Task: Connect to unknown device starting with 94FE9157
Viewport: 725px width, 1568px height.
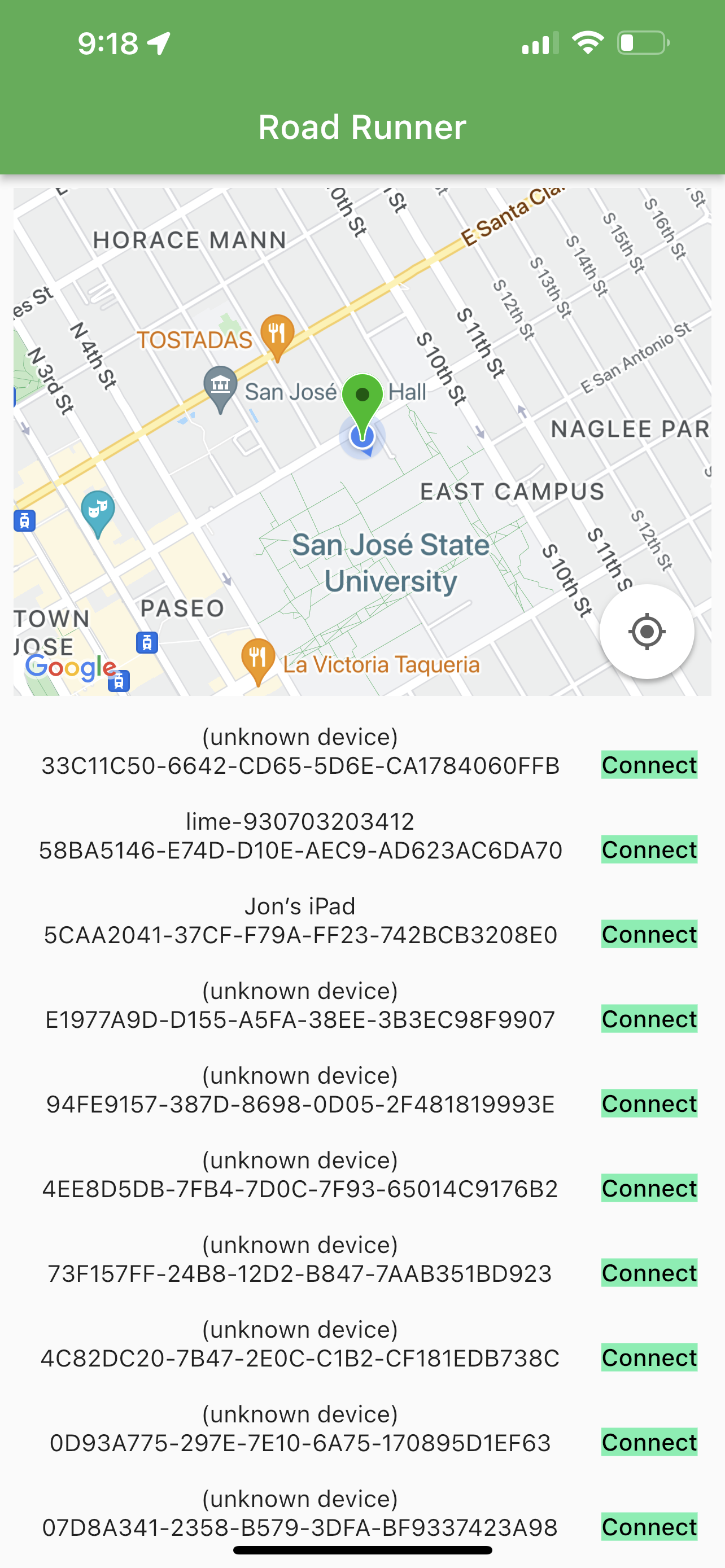Action: pos(649,1103)
